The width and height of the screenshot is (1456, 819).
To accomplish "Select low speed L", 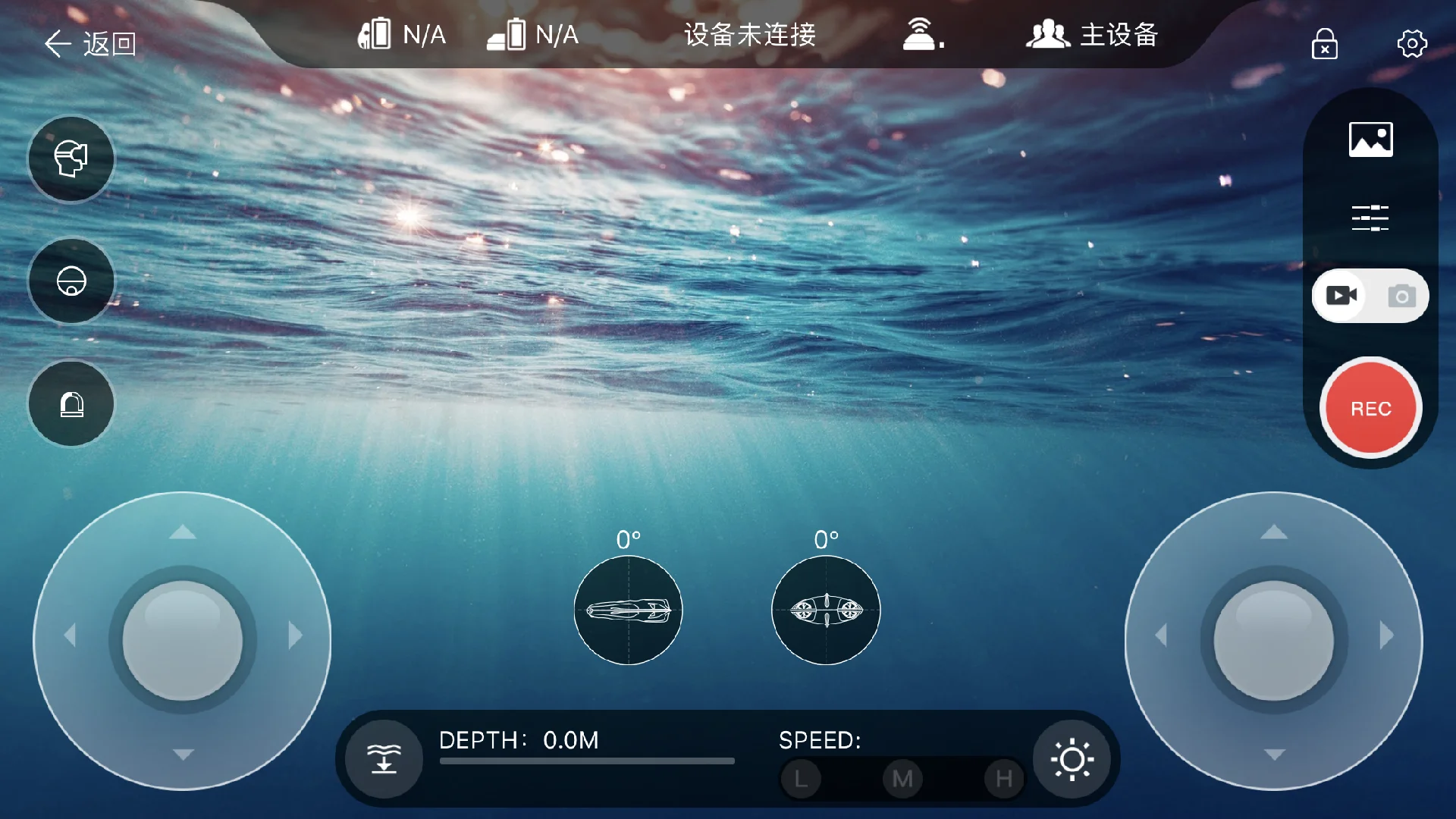I will (801, 779).
